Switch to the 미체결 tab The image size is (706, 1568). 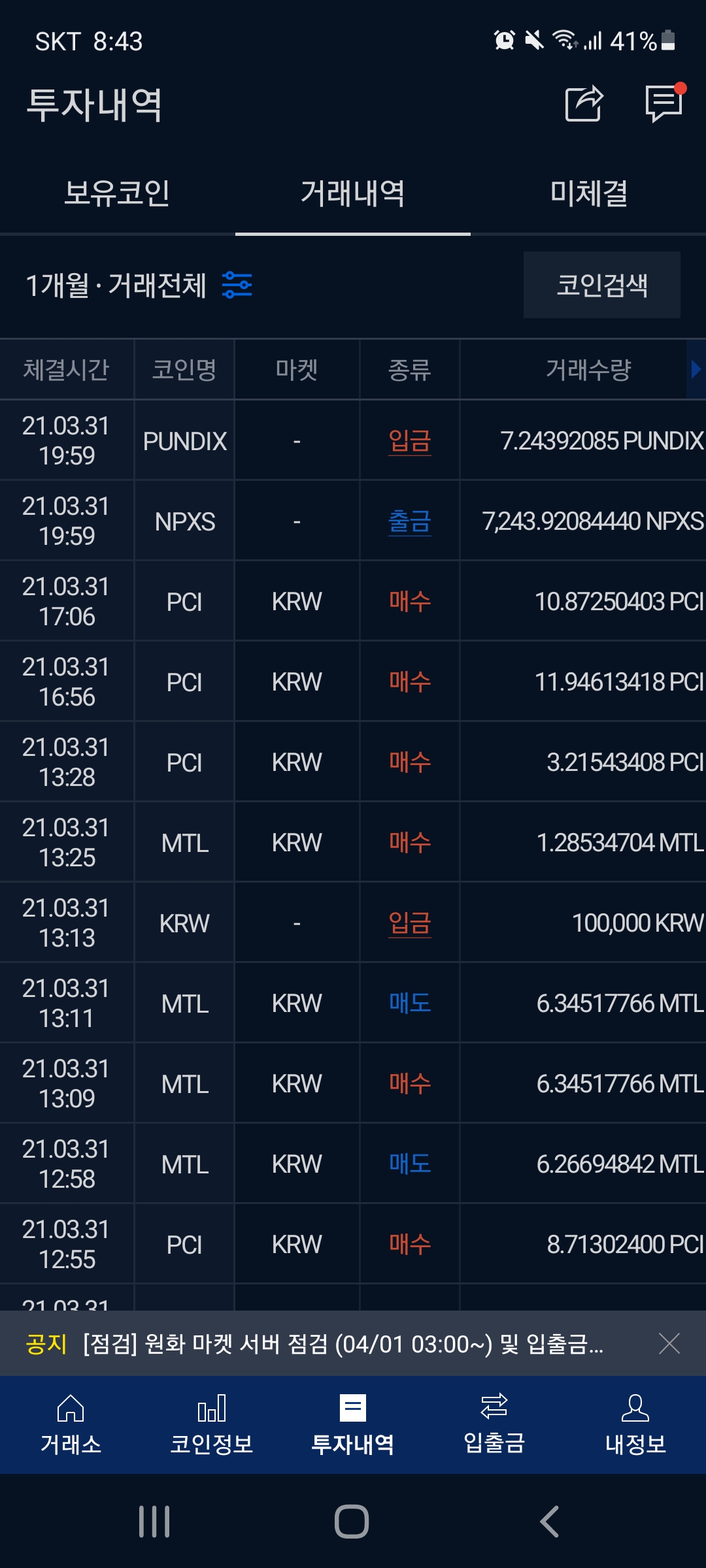588,193
